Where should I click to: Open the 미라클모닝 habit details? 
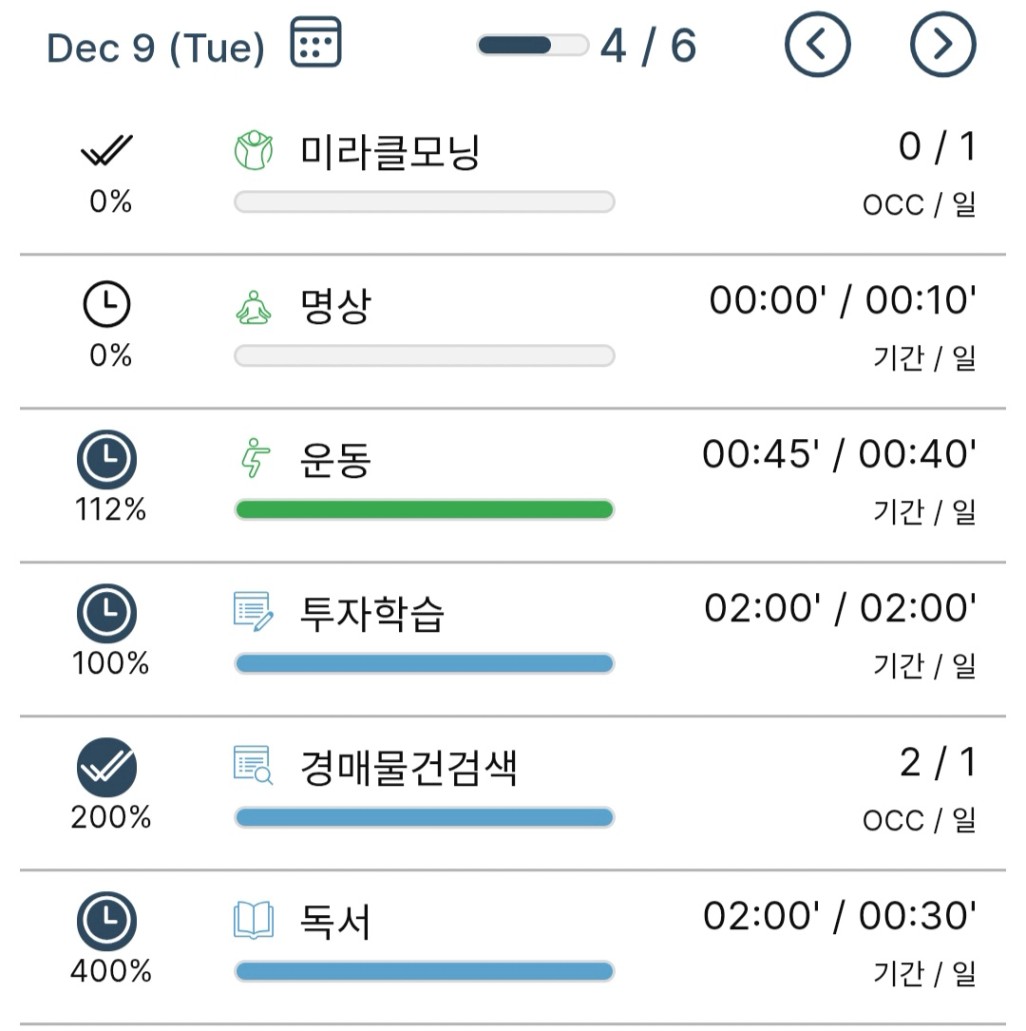[390, 153]
